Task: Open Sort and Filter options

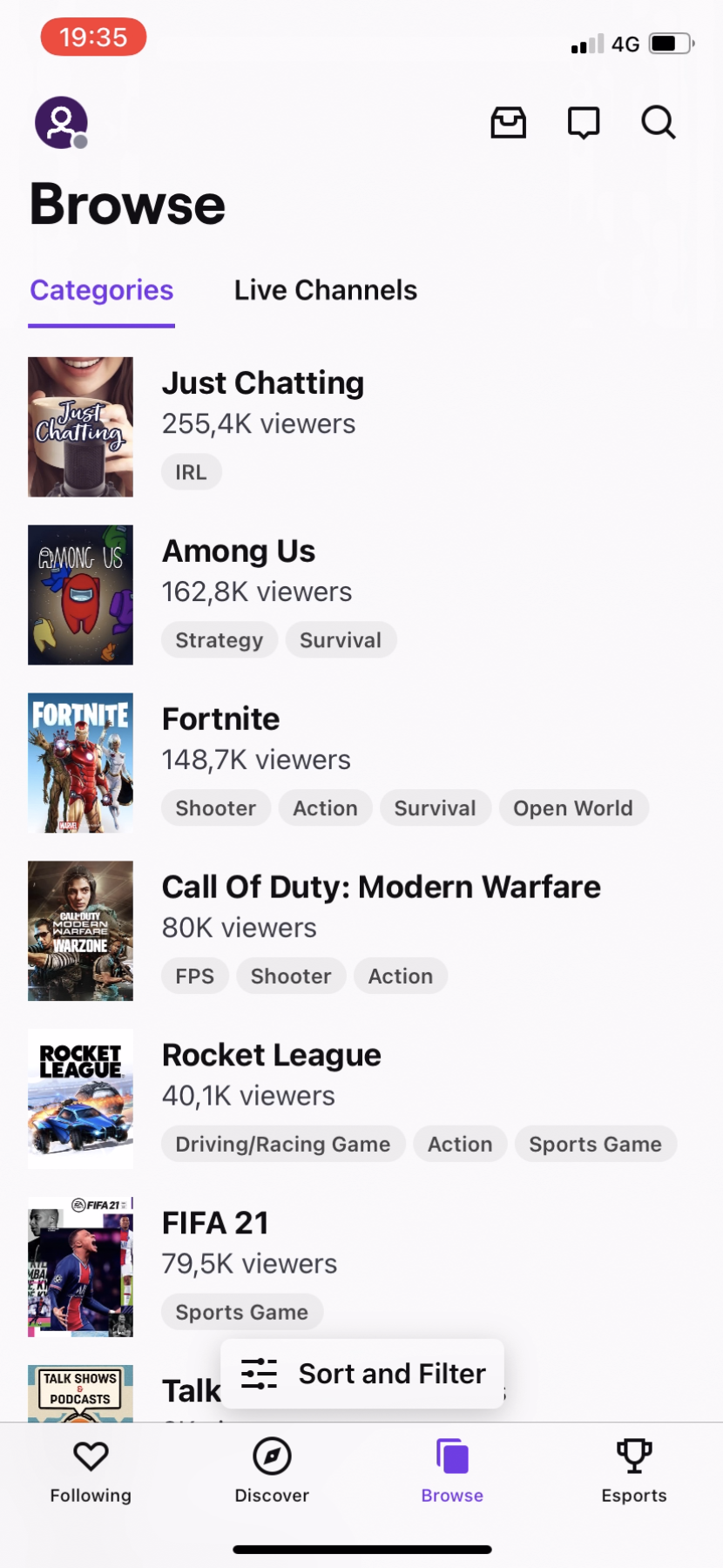Action: (x=362, y=1373)
